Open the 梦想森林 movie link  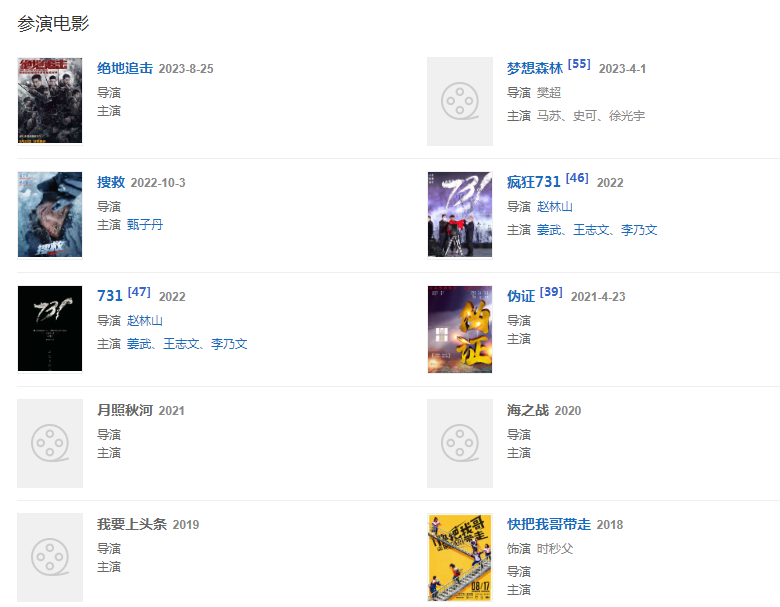[534, 68]
